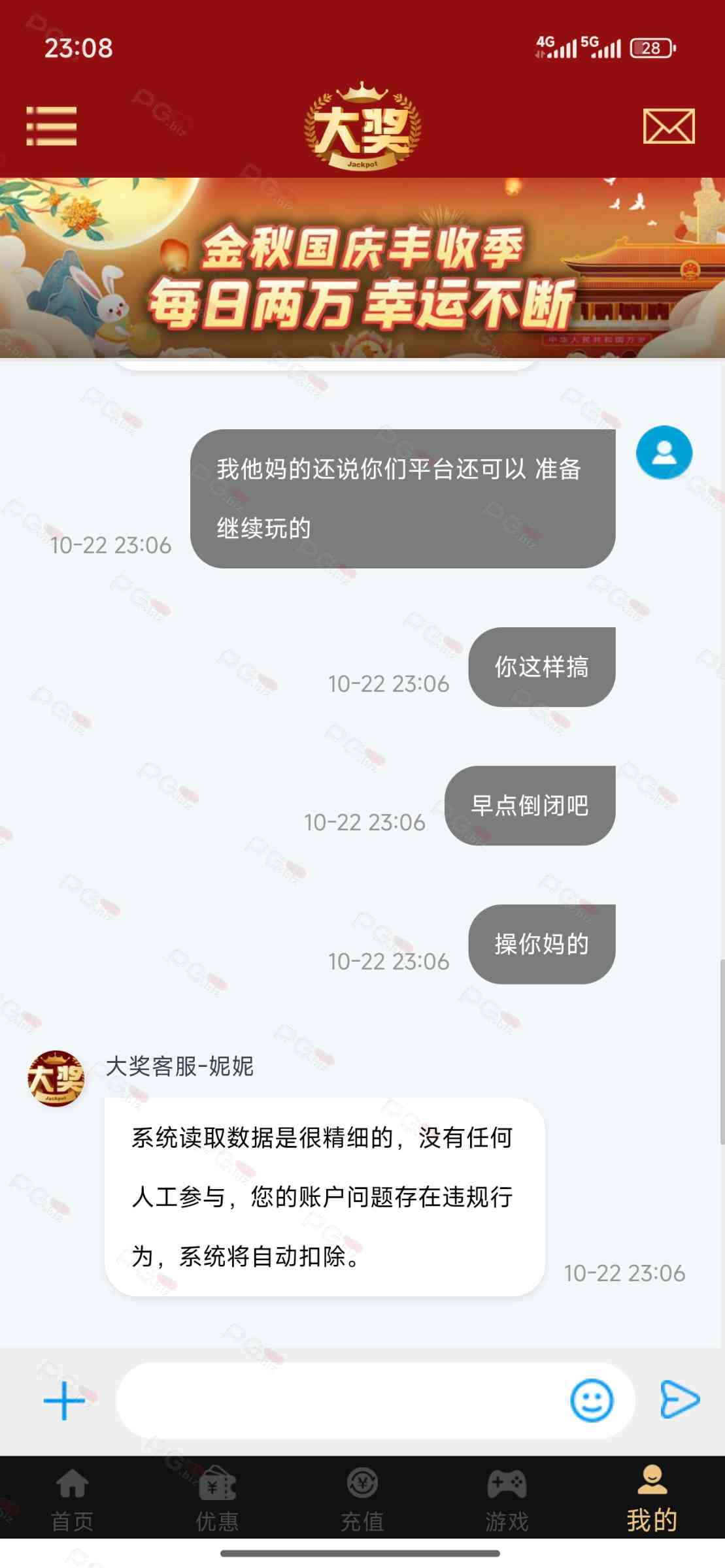Open the National Day promotion banner
The height and width of the screenshot is (1568, 725).
click(x=362, y=268)
